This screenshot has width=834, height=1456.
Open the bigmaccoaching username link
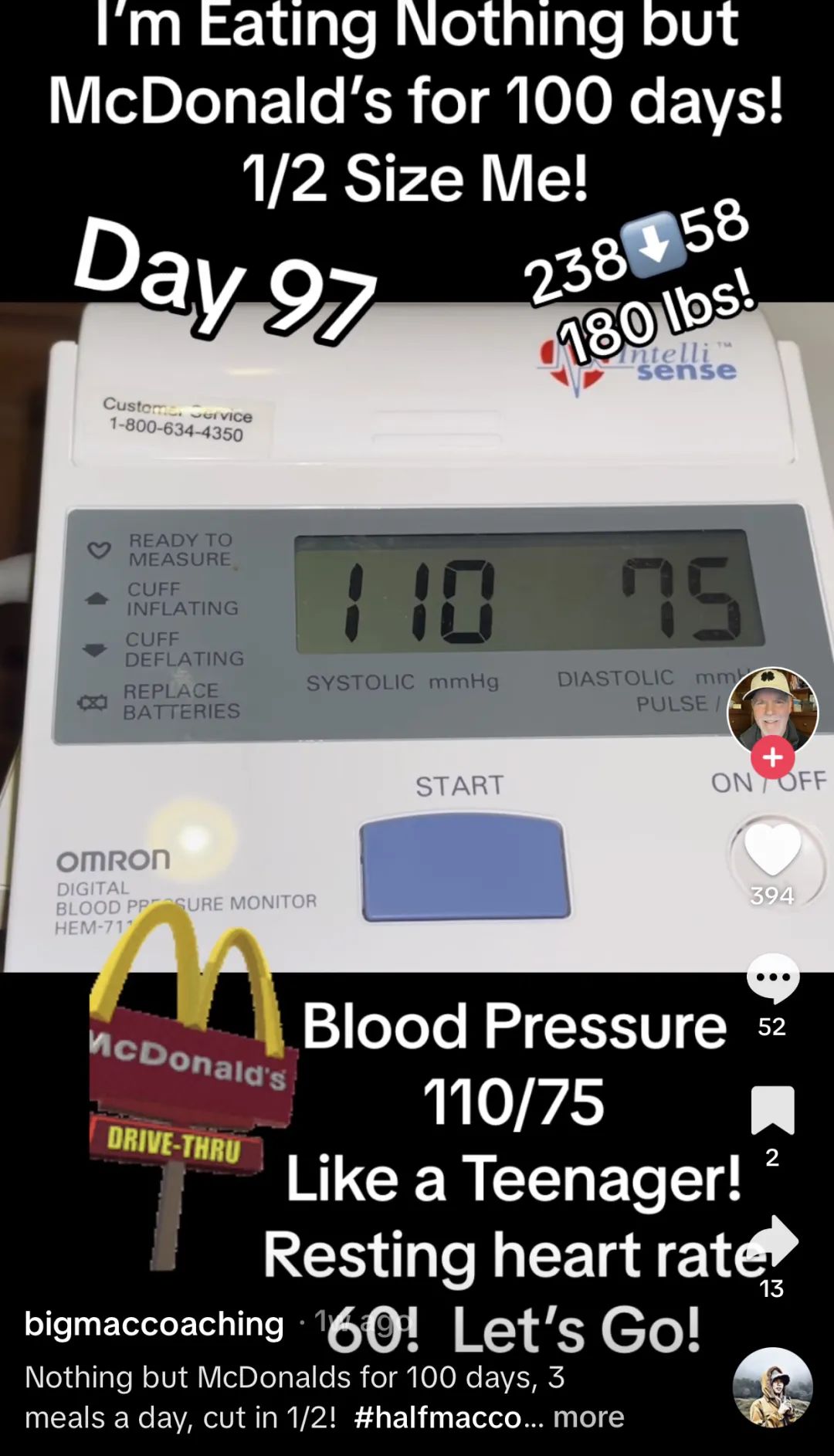(x=154, y=1323)
